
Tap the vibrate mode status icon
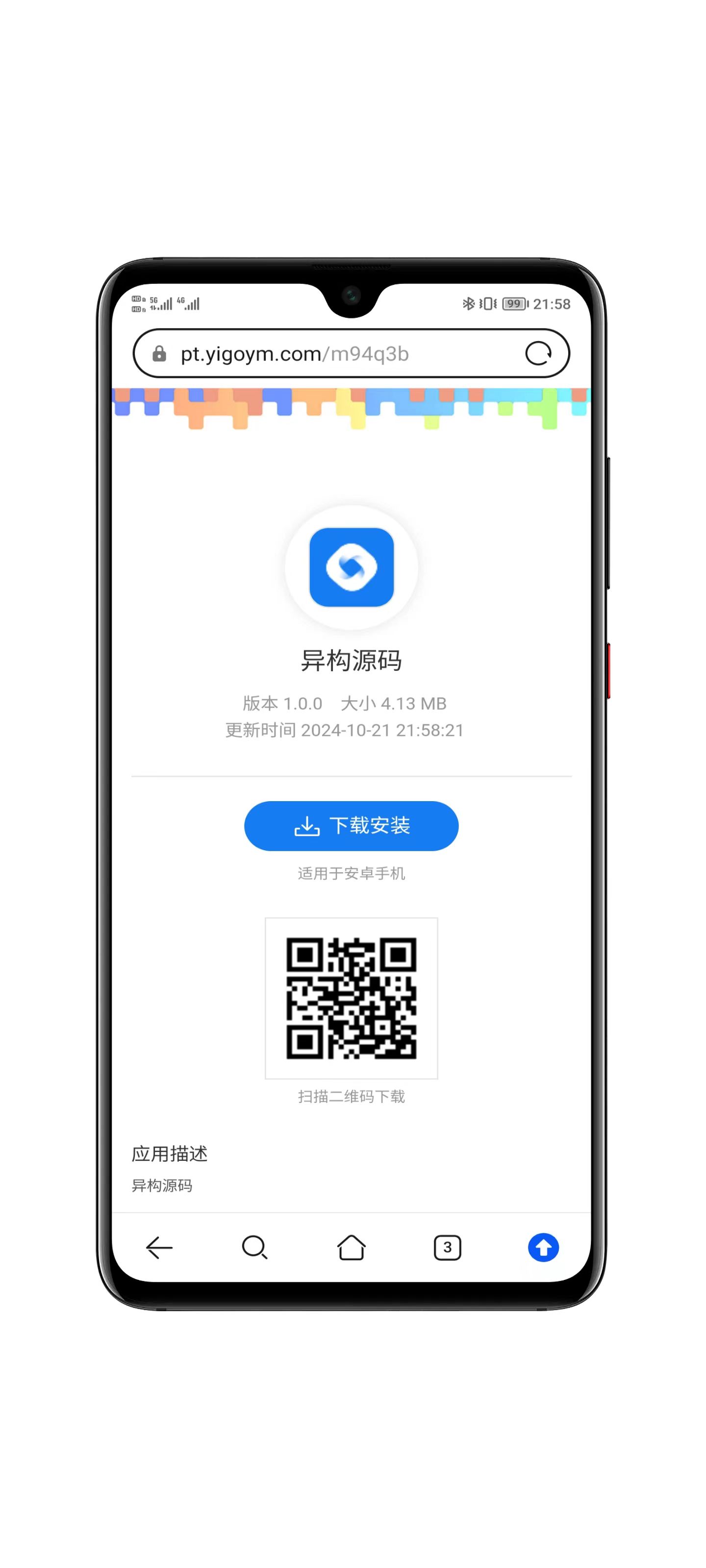pyautogui.click(x=489, y=303)
